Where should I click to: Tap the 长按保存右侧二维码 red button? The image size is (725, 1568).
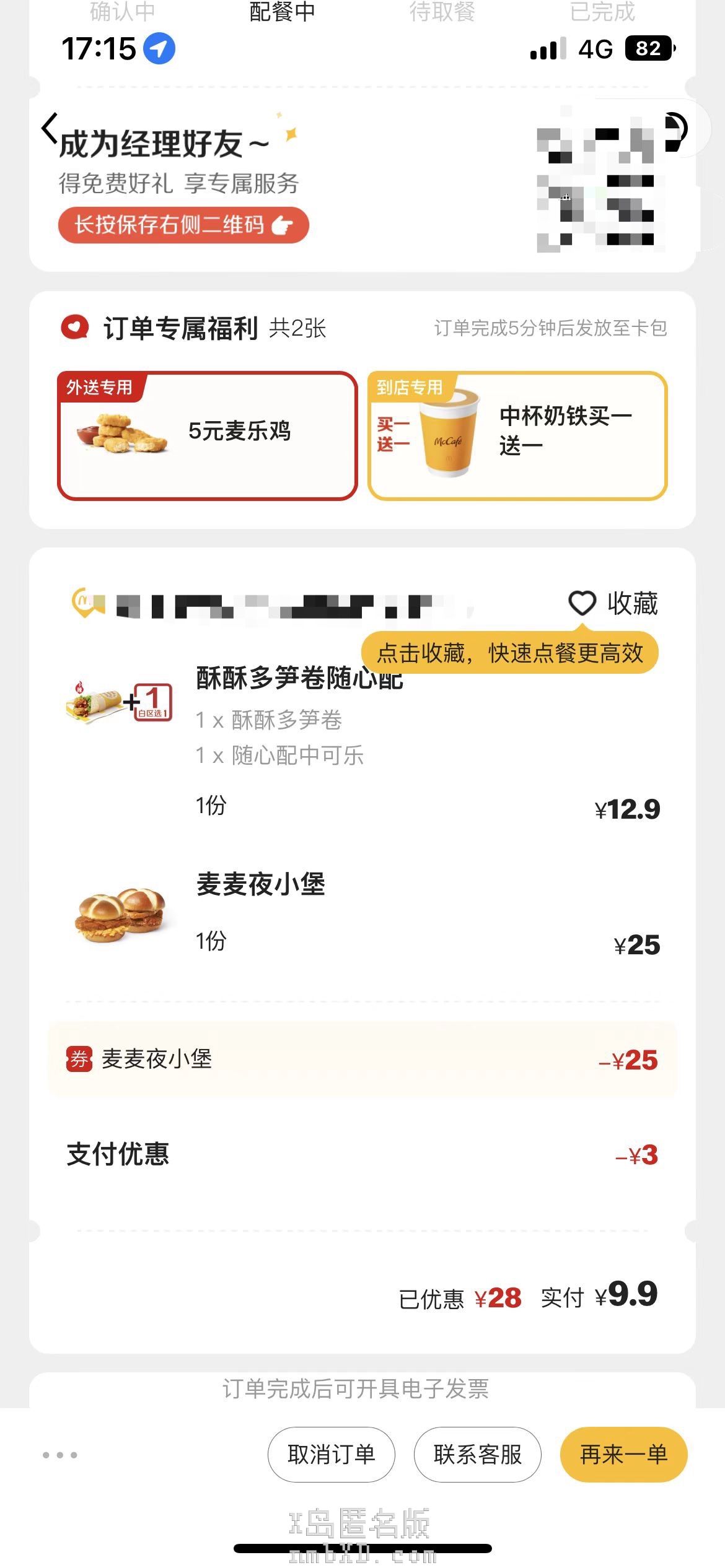[x=183, y=225]
